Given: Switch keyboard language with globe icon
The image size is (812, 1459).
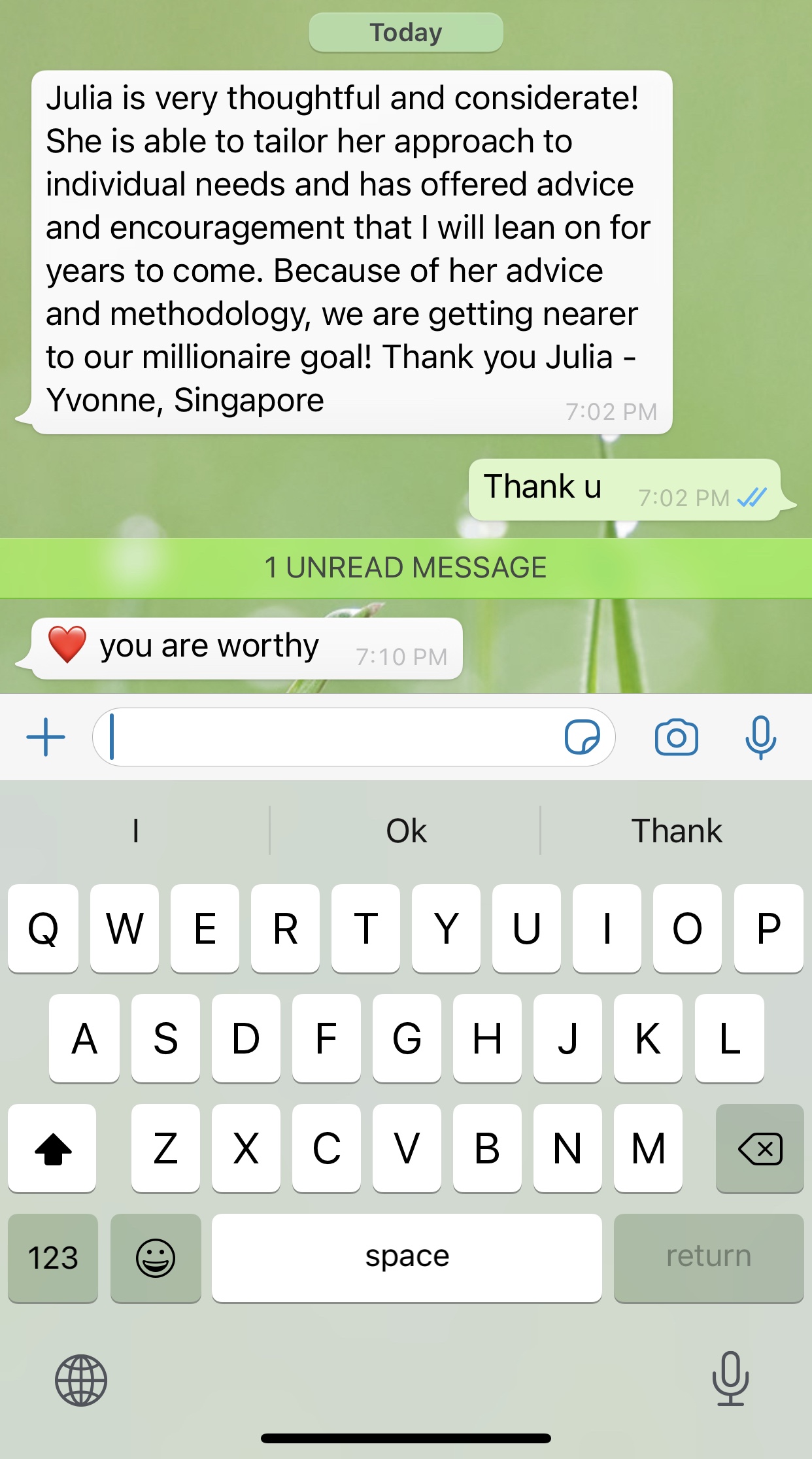Looking at the screenshot, I should point(81,1380).
